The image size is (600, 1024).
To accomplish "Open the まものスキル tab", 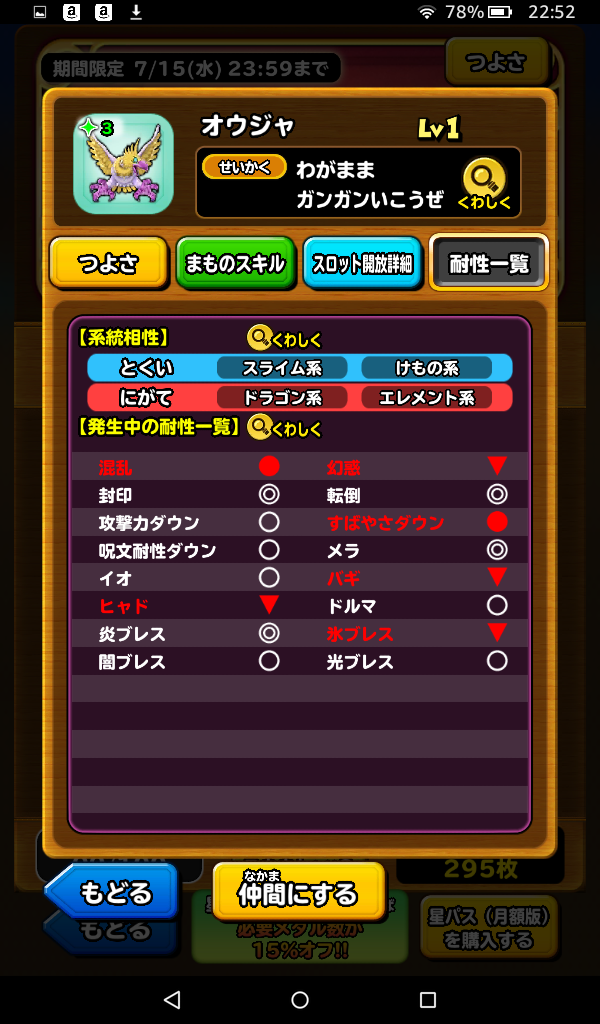I will [235, 264].
